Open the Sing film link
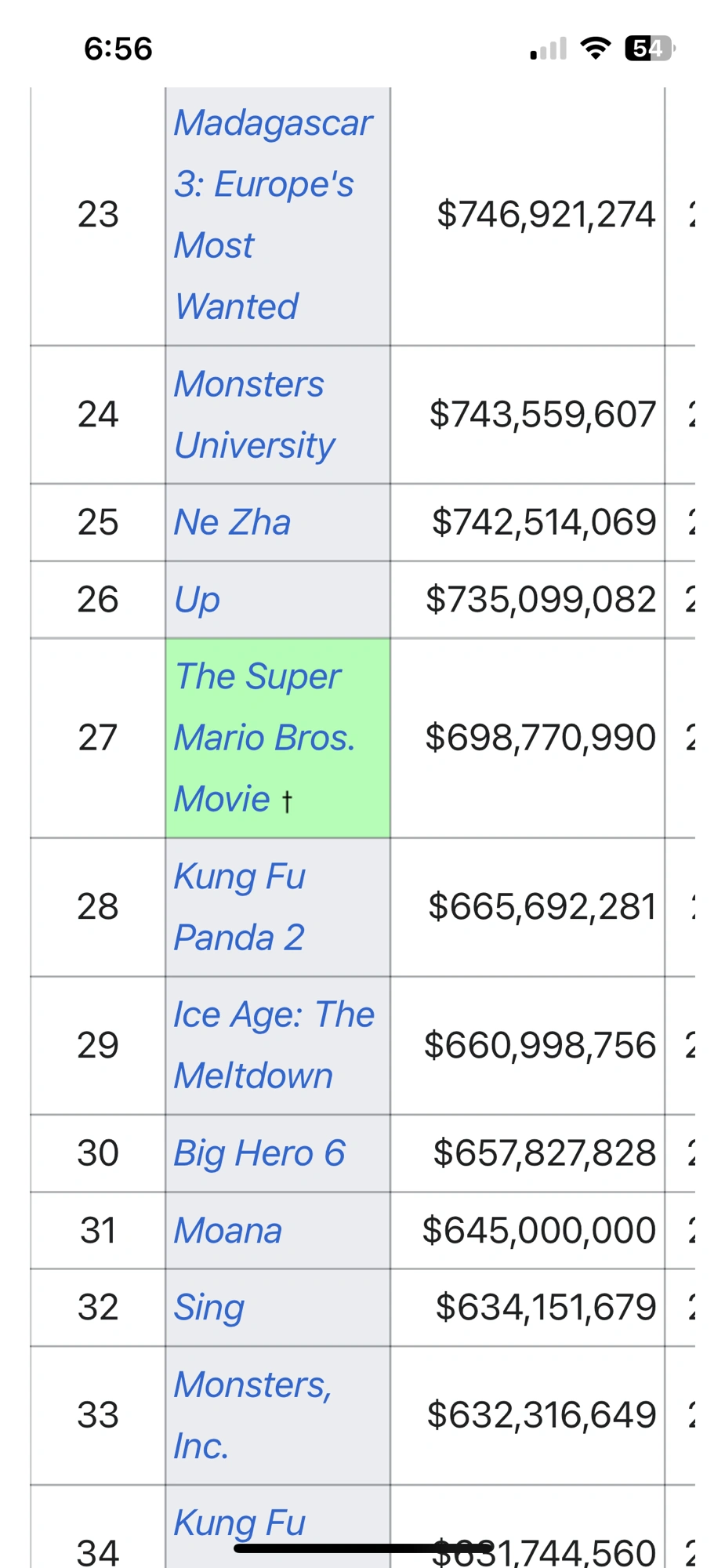This screenshot has height=1568, width=725. coord(208,1305)
